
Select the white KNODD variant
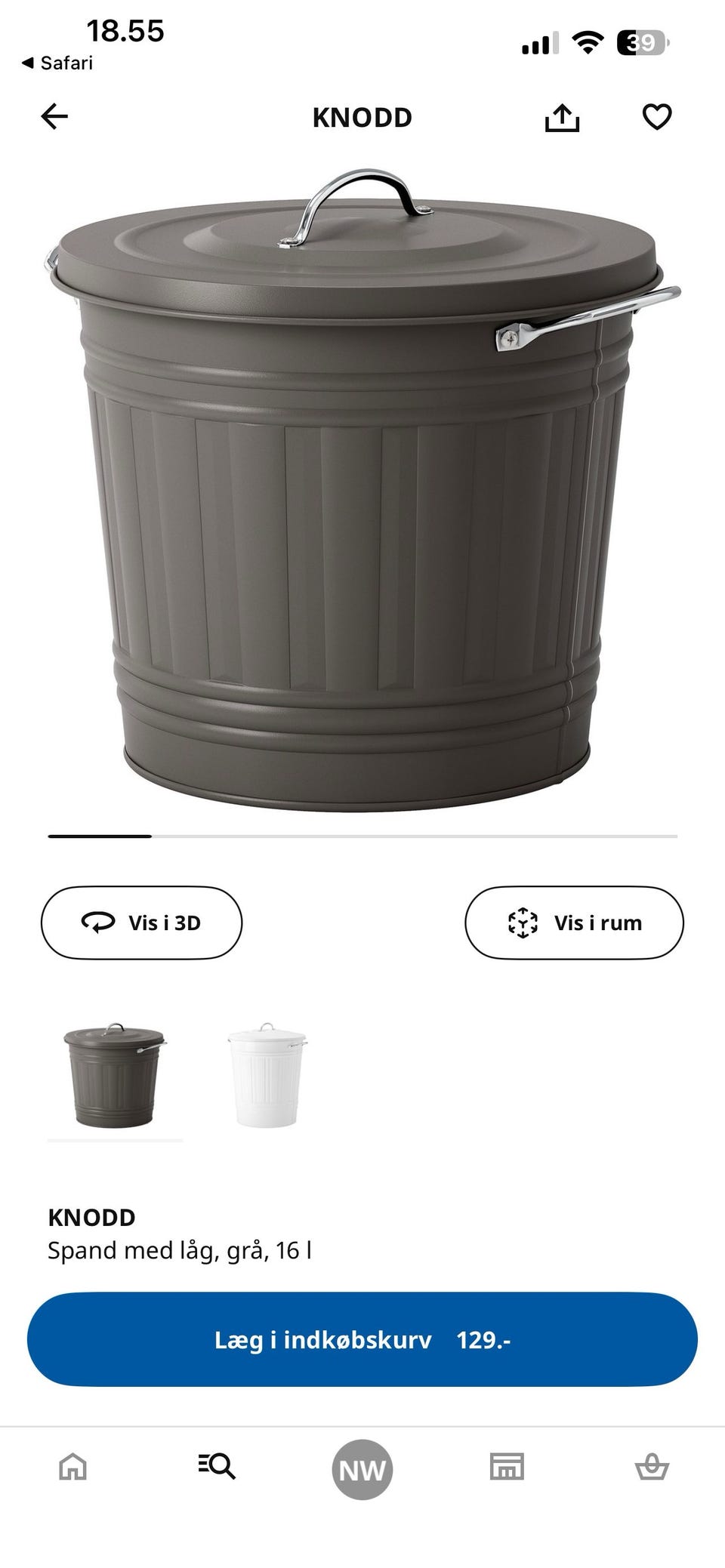click(267, 1075)
